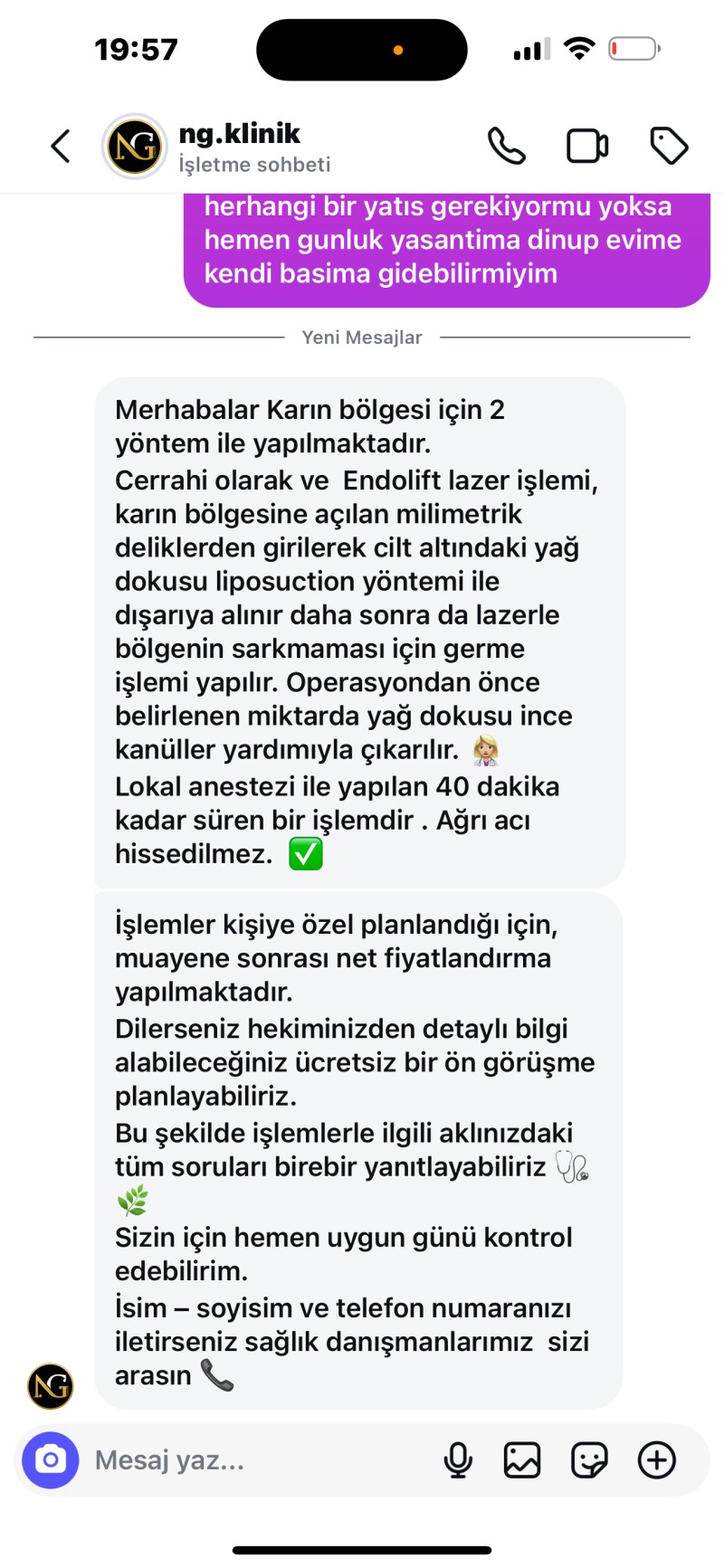The height and width of the screenshot is (1568, 724).
Task: Record a voice message with the microphone
Action: click(x=459, y=1459)
